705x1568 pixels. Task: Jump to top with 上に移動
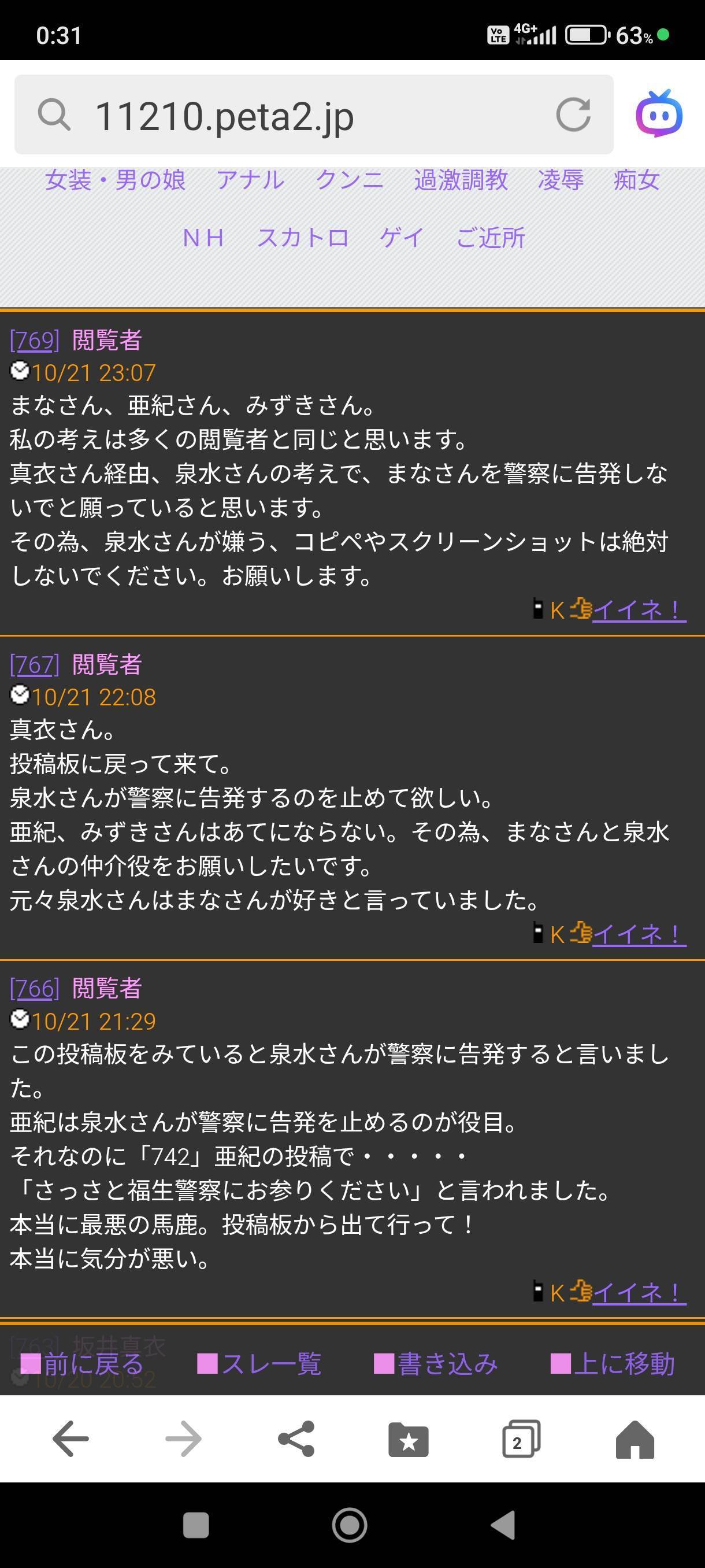pyautogui.click(x=613, y=1363)
